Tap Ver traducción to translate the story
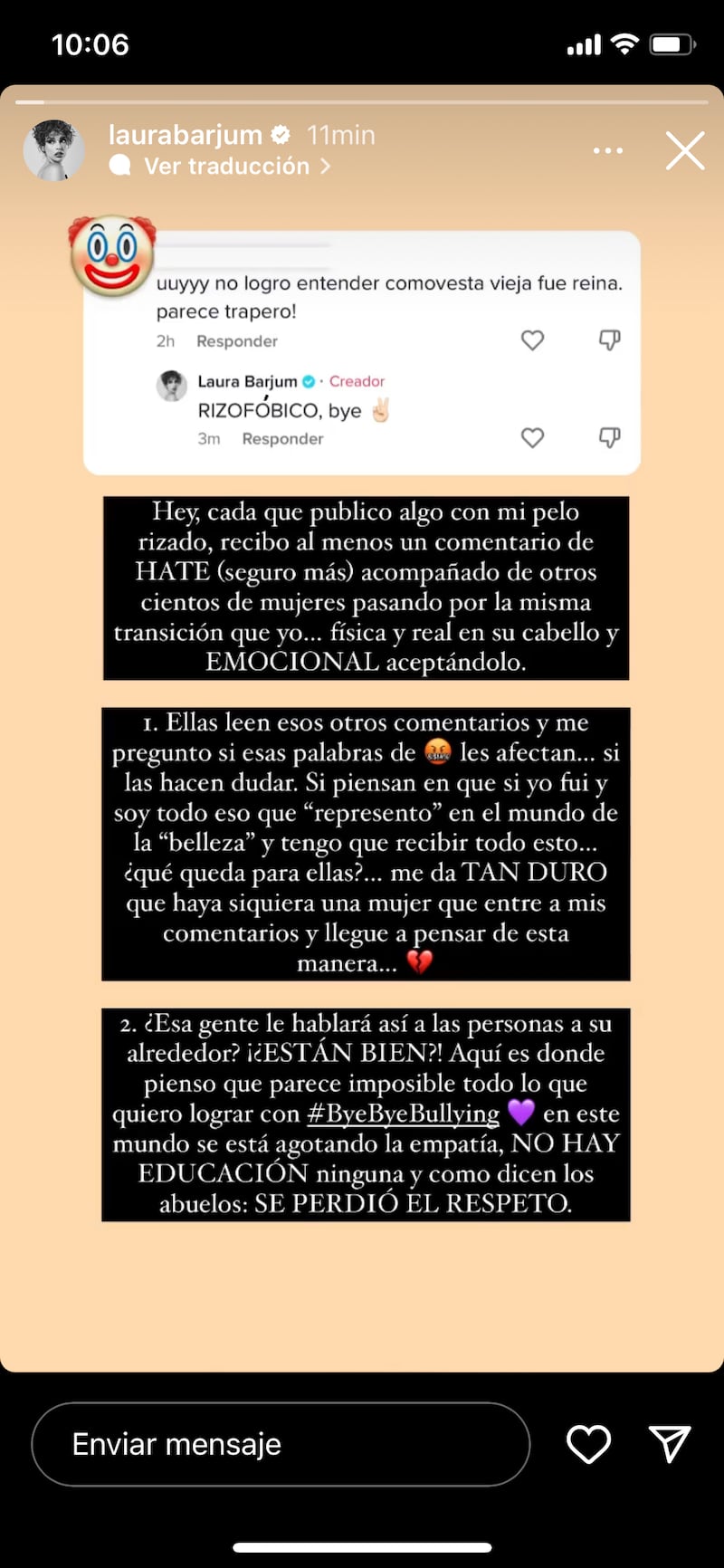Image resolution: width=724 pixels, height=1568 pixels. click(x=228, y=167)
